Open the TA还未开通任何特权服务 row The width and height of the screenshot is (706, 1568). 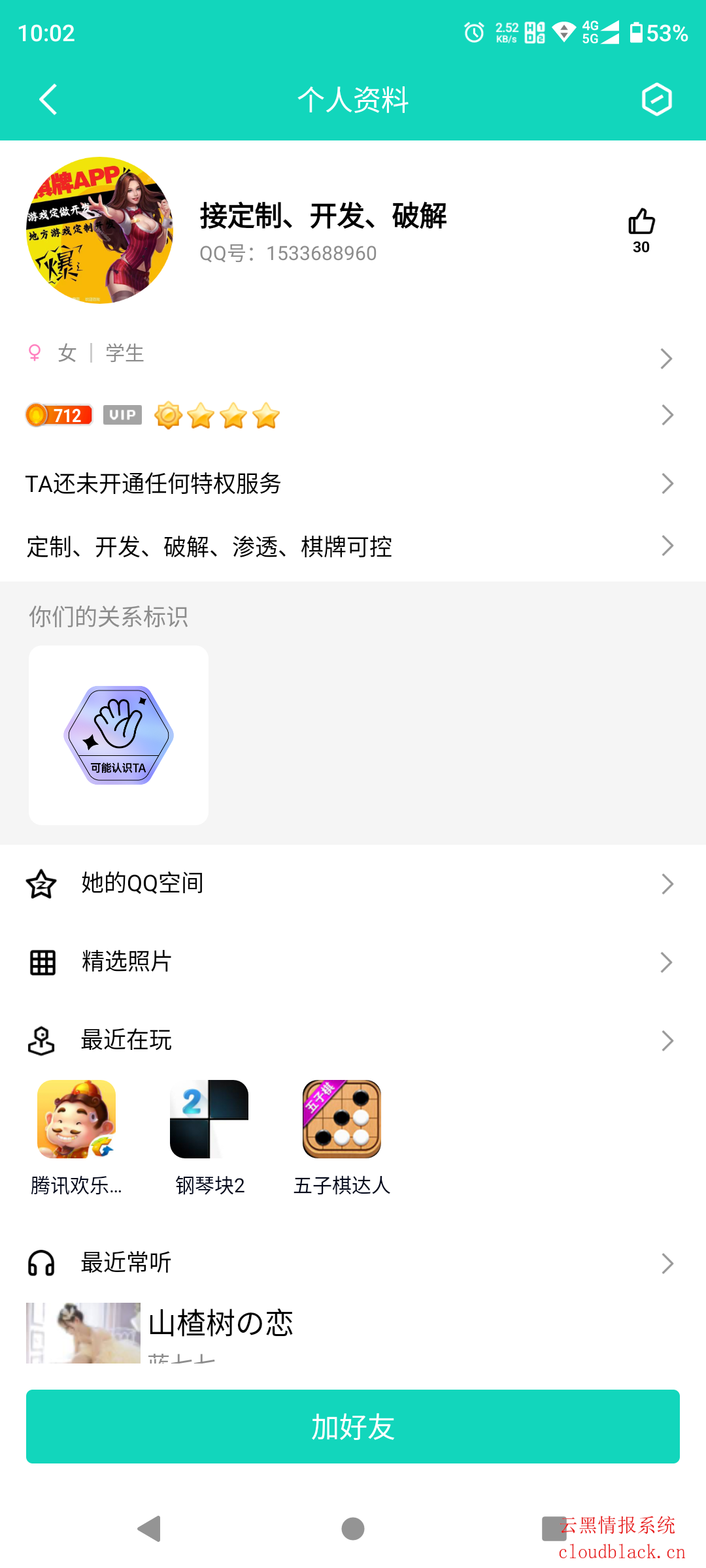[353, 484]
